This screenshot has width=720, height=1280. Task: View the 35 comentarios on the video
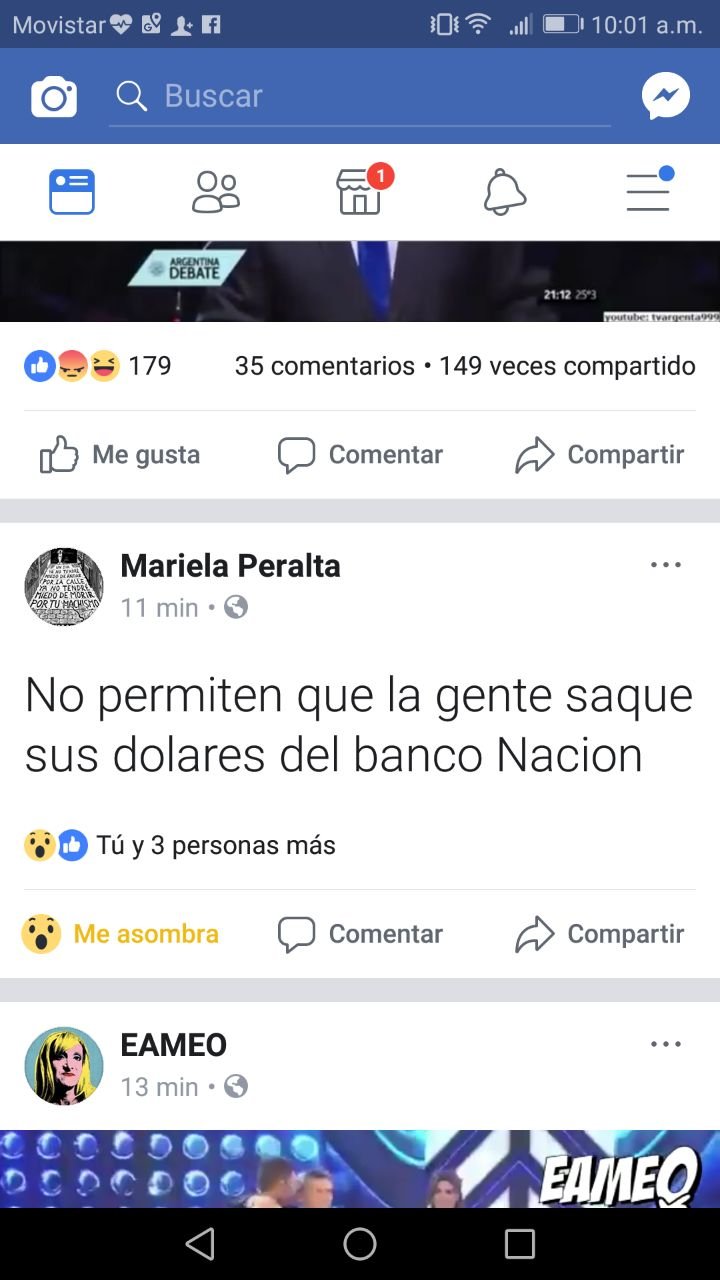(x=324, y=366)
